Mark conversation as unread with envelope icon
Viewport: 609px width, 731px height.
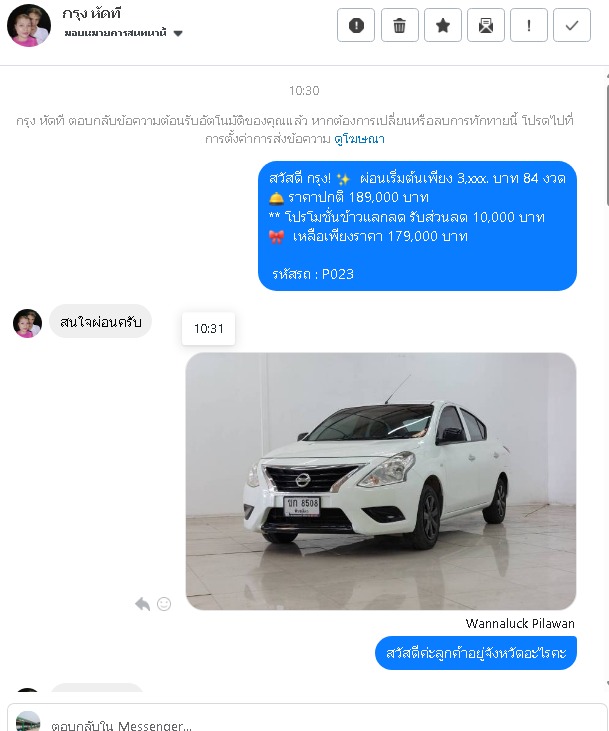pyautogui.click(x=486, y=26)
